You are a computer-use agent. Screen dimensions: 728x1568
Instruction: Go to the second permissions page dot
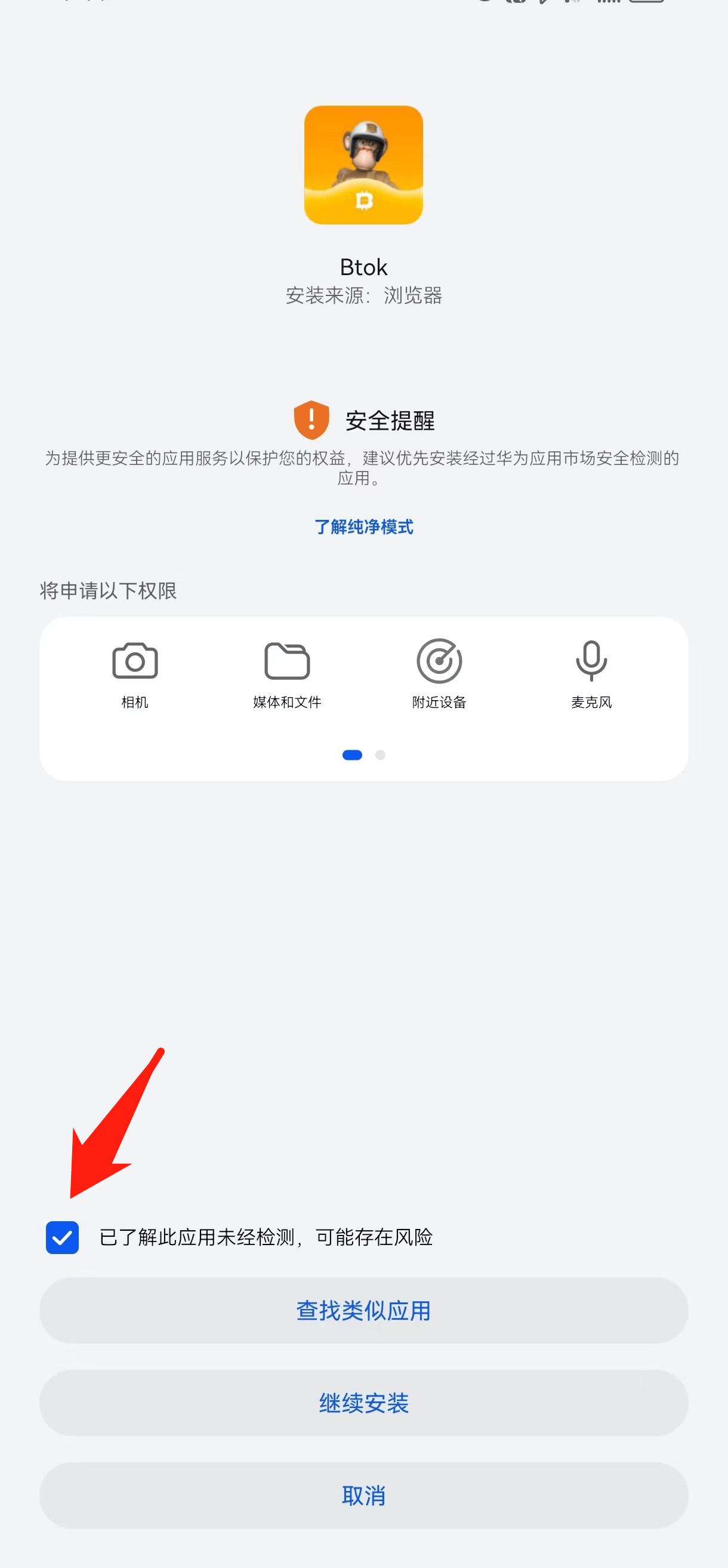click(x=381, y=755)
